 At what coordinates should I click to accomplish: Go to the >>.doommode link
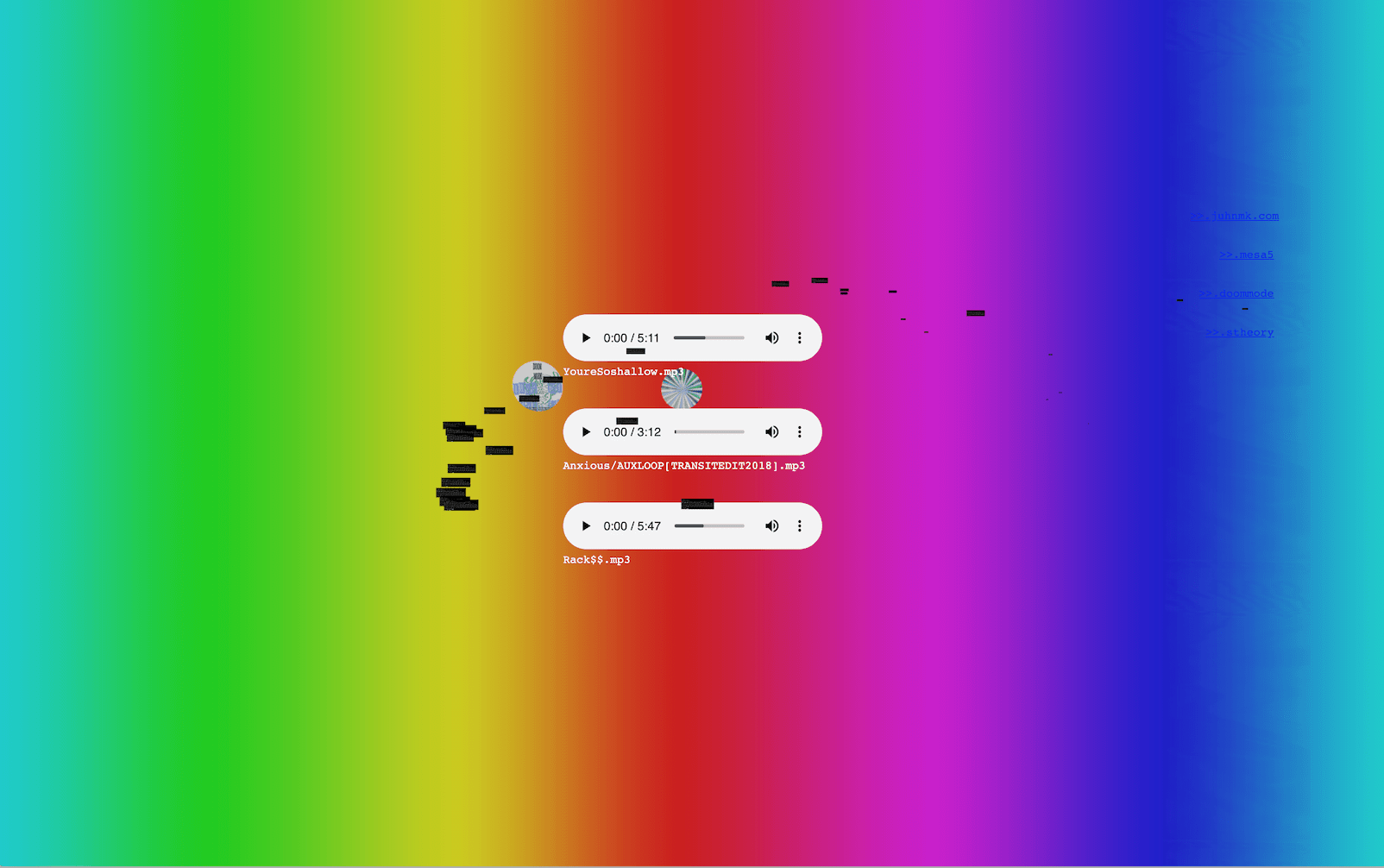[1236, 294]
